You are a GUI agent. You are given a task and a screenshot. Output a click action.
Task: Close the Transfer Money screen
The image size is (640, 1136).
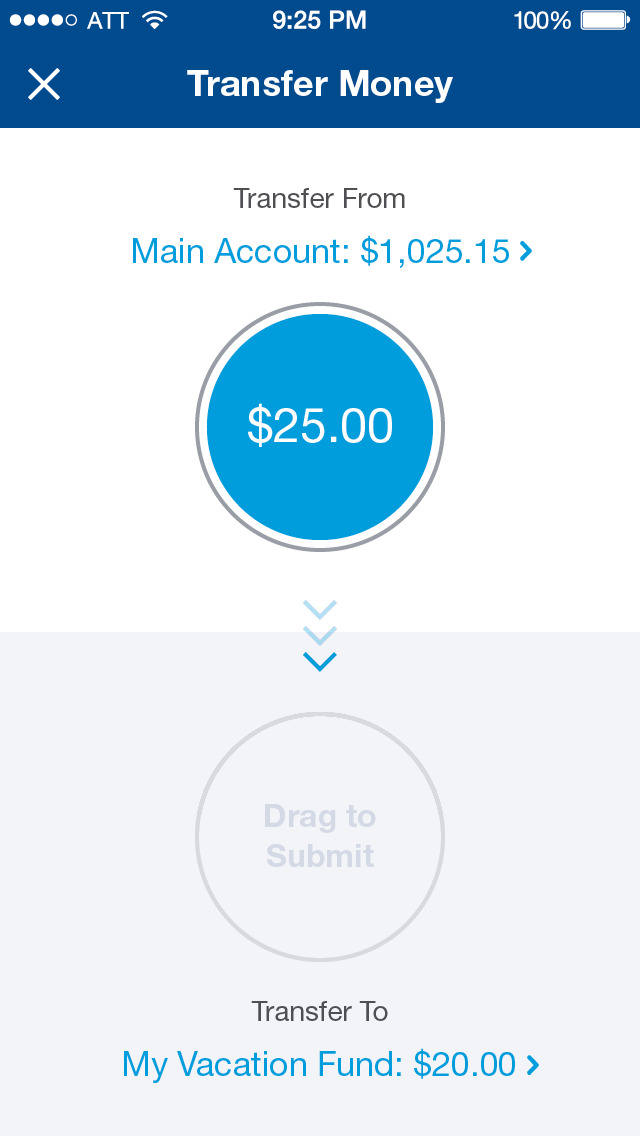(x=44, y=85)
